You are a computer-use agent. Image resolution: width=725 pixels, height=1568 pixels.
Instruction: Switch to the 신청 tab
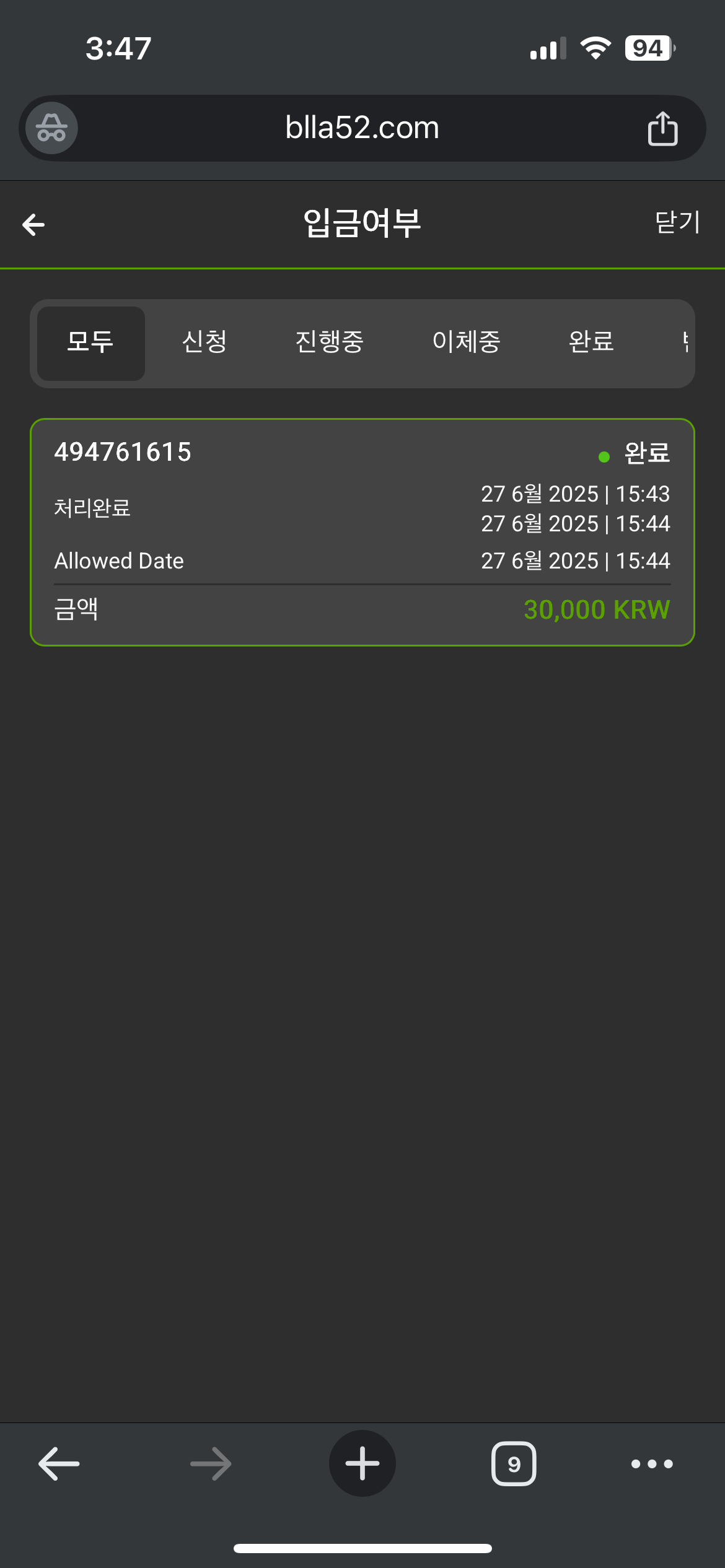pos(204,342)
